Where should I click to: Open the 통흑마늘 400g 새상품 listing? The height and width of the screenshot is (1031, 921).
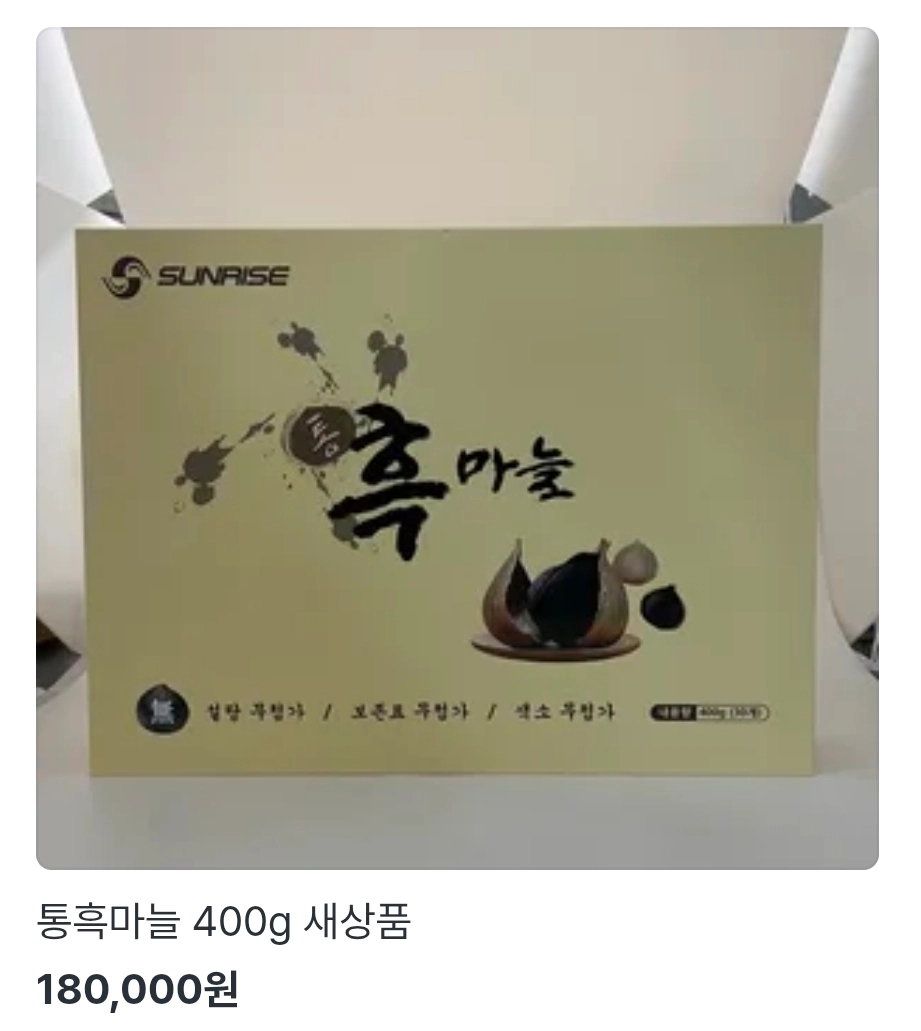pyautogui.click(x=223, y=922)
